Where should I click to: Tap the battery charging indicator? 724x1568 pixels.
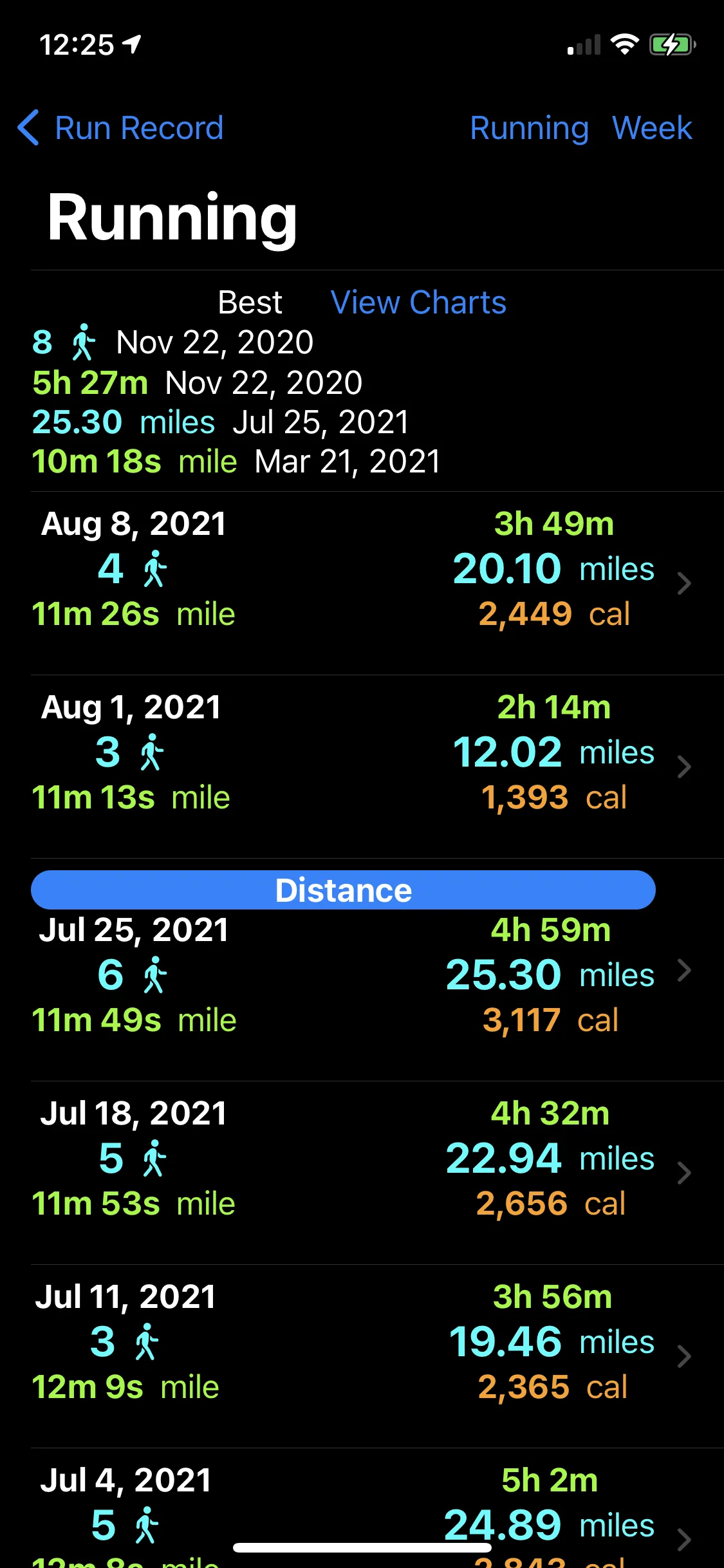[x=673, y=44]
